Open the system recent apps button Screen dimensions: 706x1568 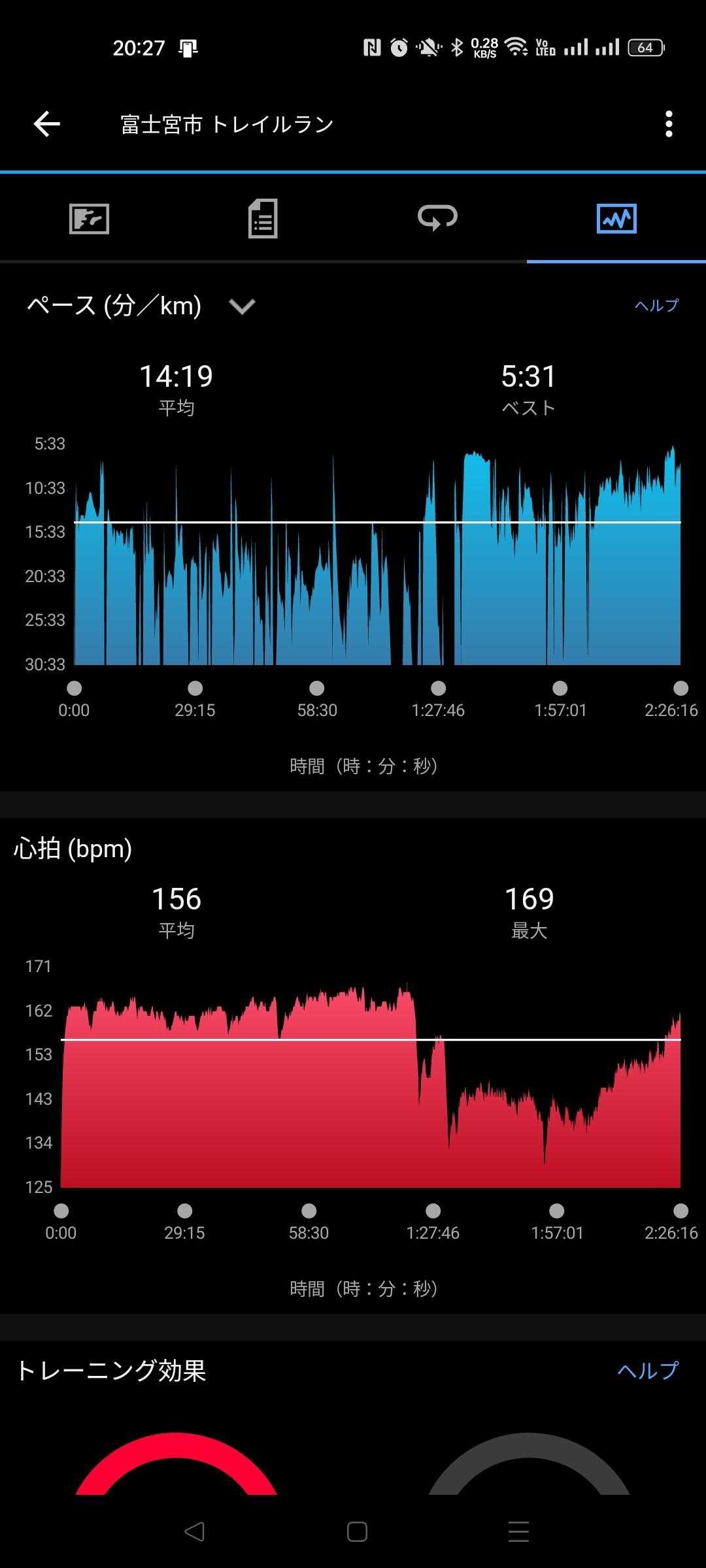518,1531
